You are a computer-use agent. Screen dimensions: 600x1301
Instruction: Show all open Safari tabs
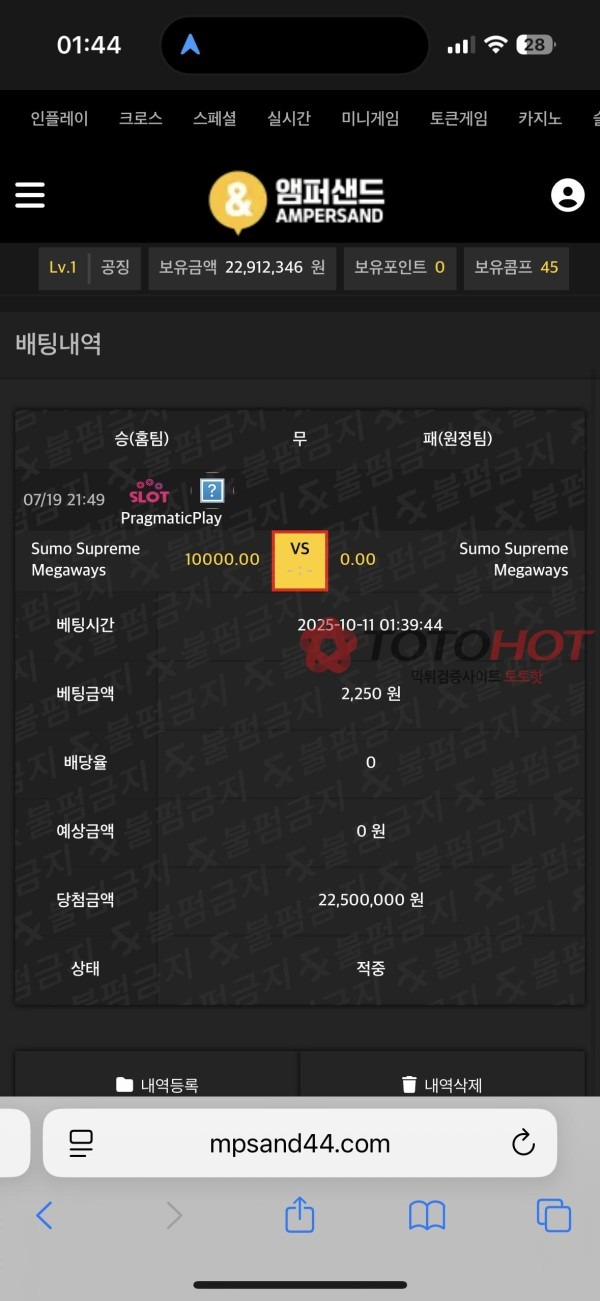tap(553, 1215)
